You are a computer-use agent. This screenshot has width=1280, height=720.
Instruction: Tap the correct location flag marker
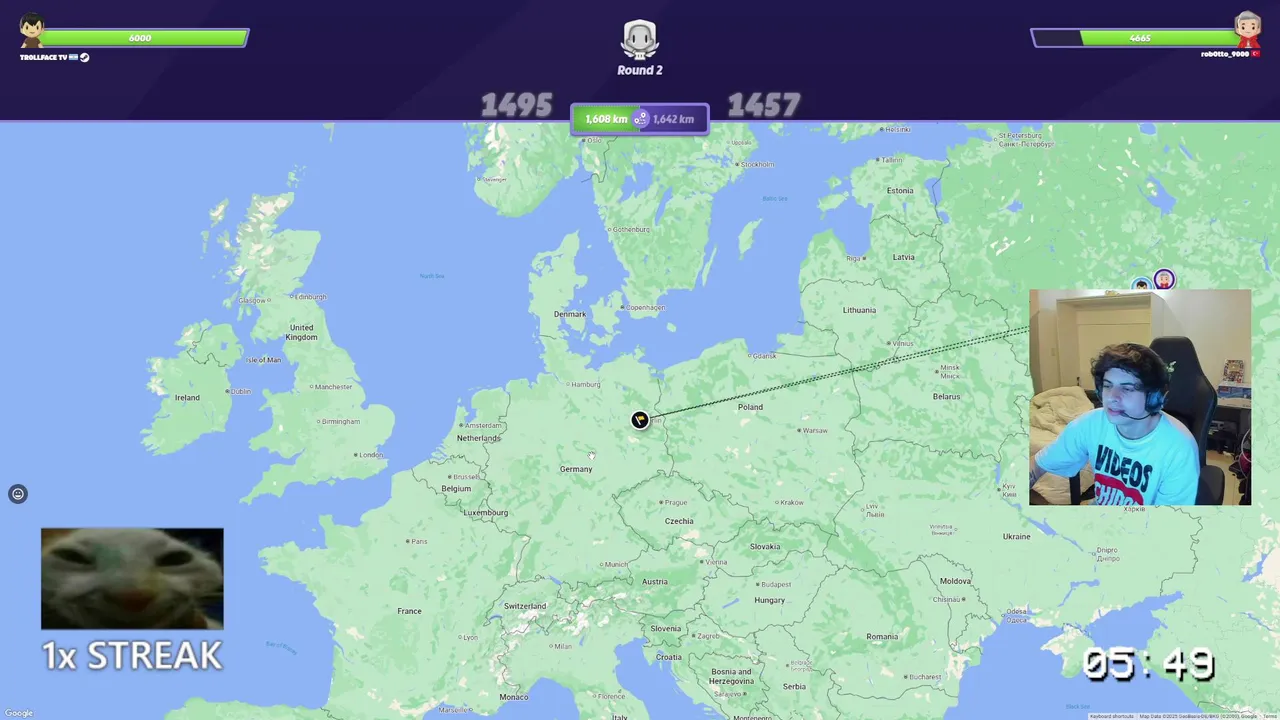tap(640, 420)
